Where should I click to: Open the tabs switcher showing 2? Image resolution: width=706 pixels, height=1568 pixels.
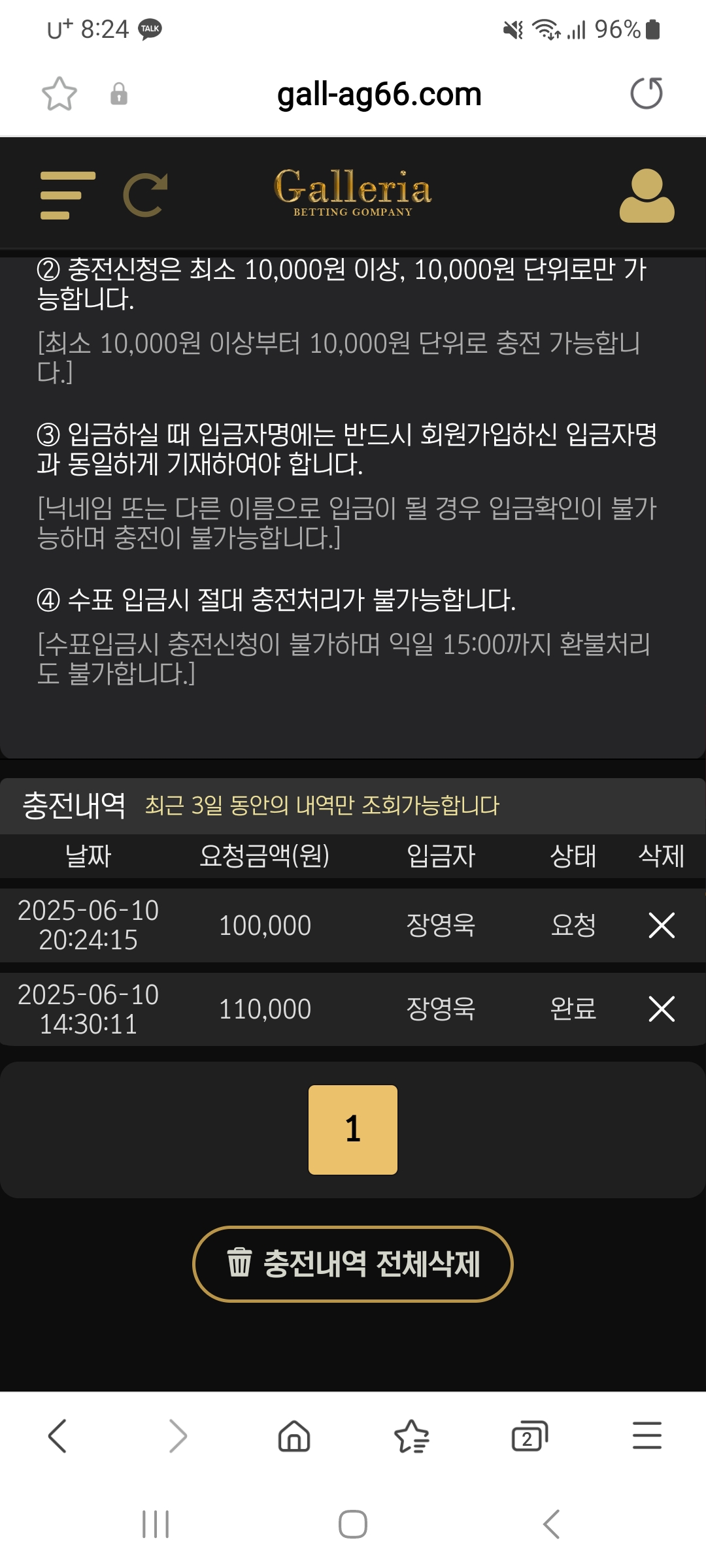pos(529,1436)
